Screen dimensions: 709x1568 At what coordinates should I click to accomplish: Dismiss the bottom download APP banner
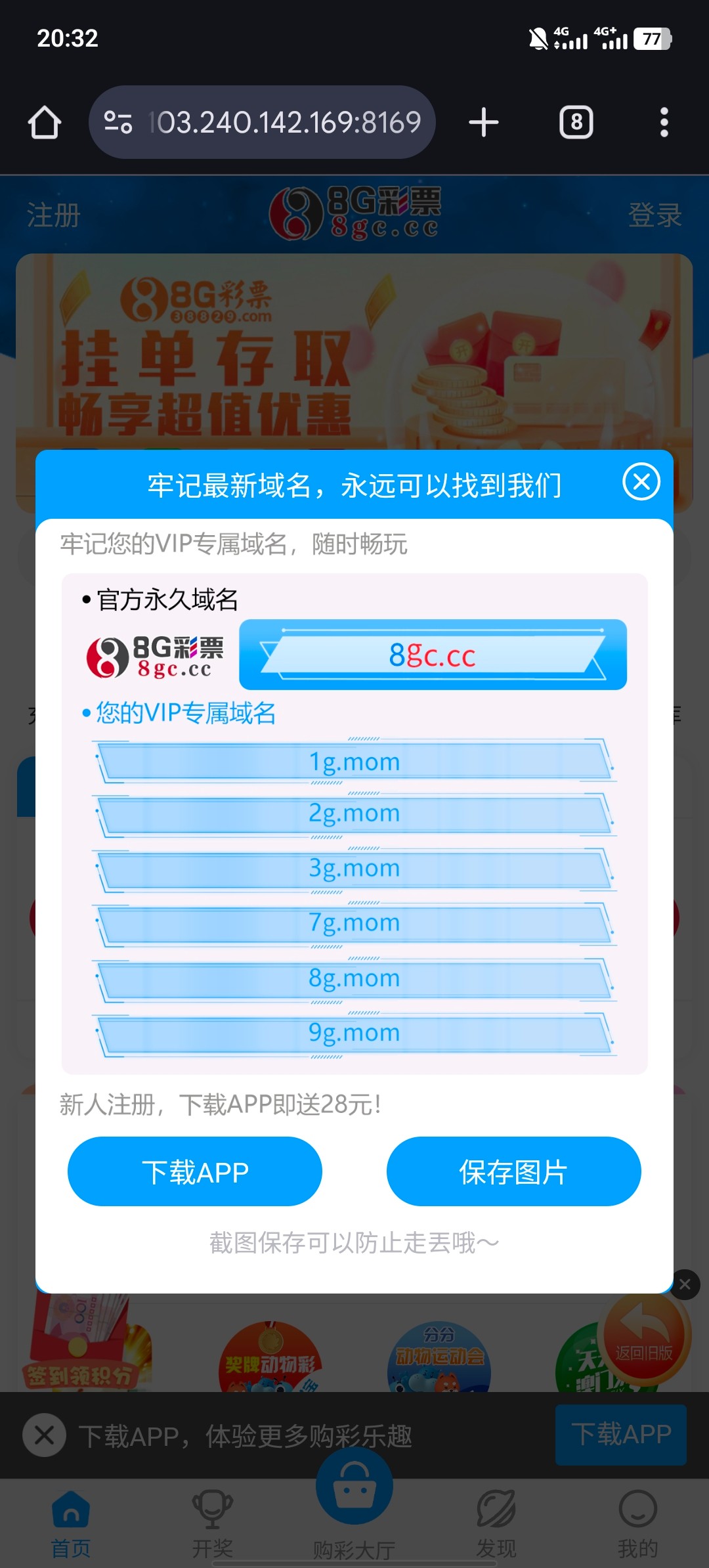click(44, 1435)
